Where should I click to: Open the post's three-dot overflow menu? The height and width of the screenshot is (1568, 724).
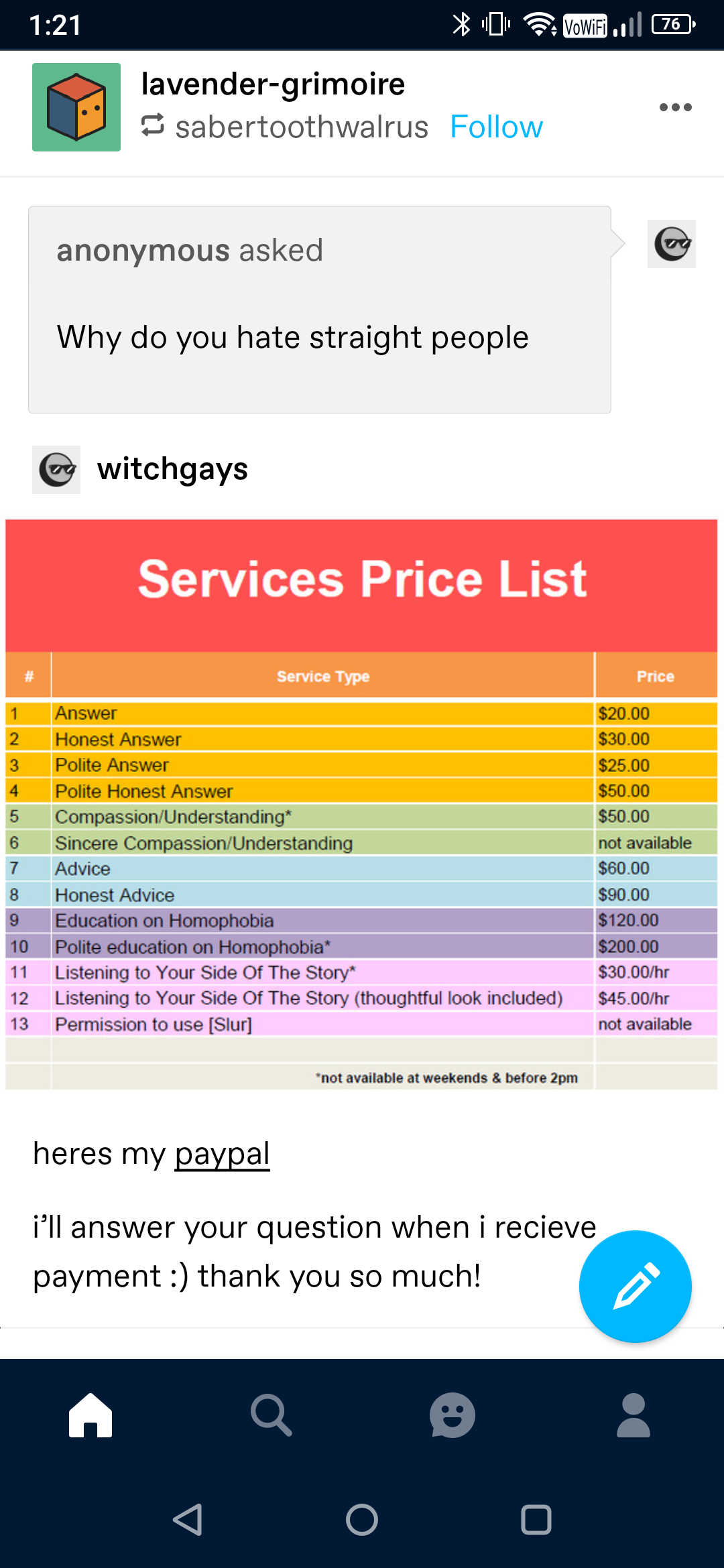click(x=675, y=107)
